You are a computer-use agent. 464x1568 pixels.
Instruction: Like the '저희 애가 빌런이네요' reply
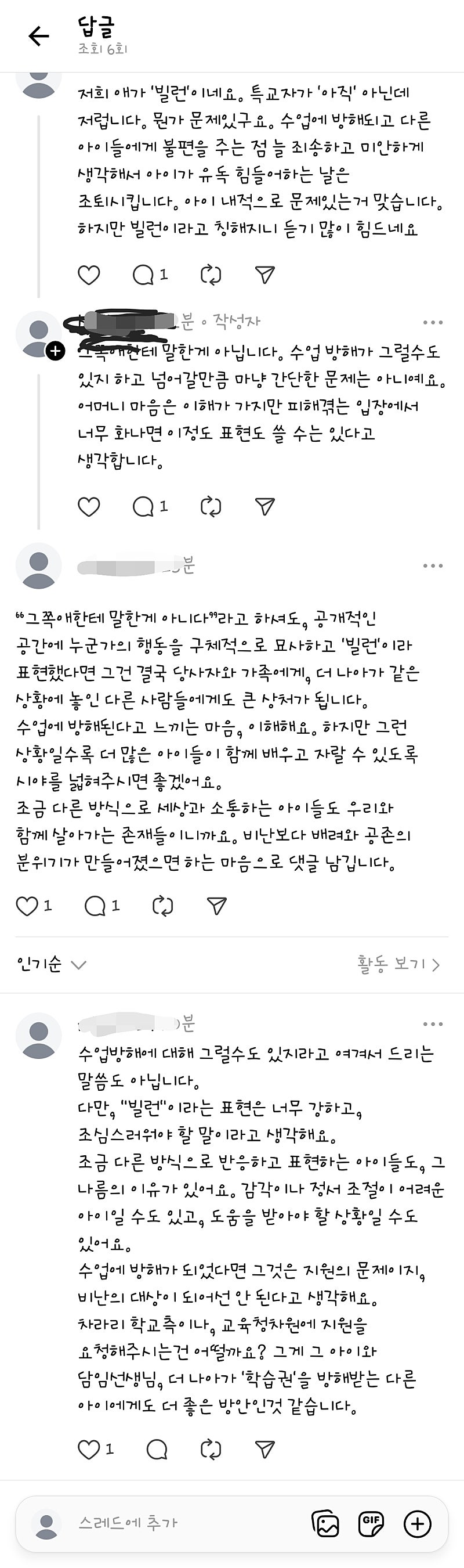[89, 275]
